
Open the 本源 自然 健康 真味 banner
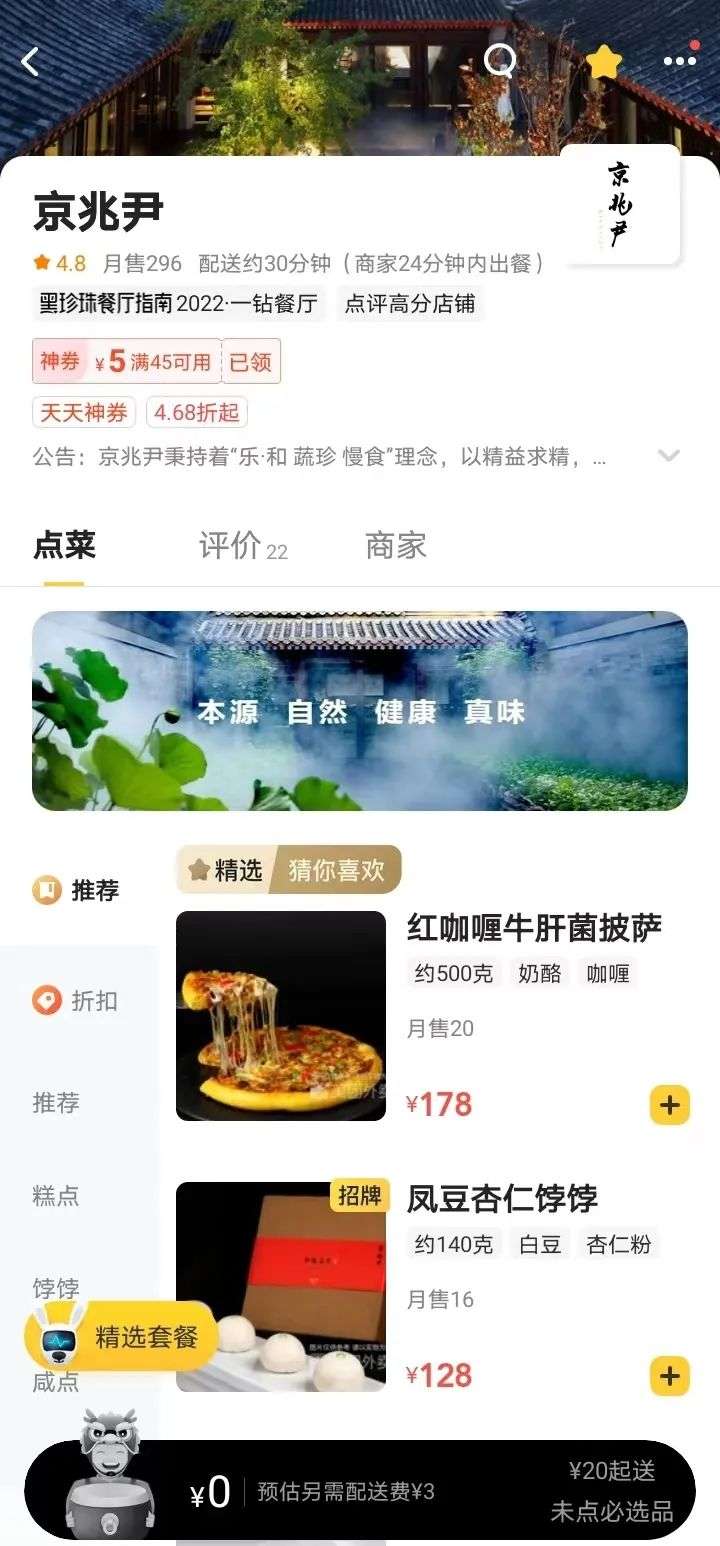[x=360, y=711]
